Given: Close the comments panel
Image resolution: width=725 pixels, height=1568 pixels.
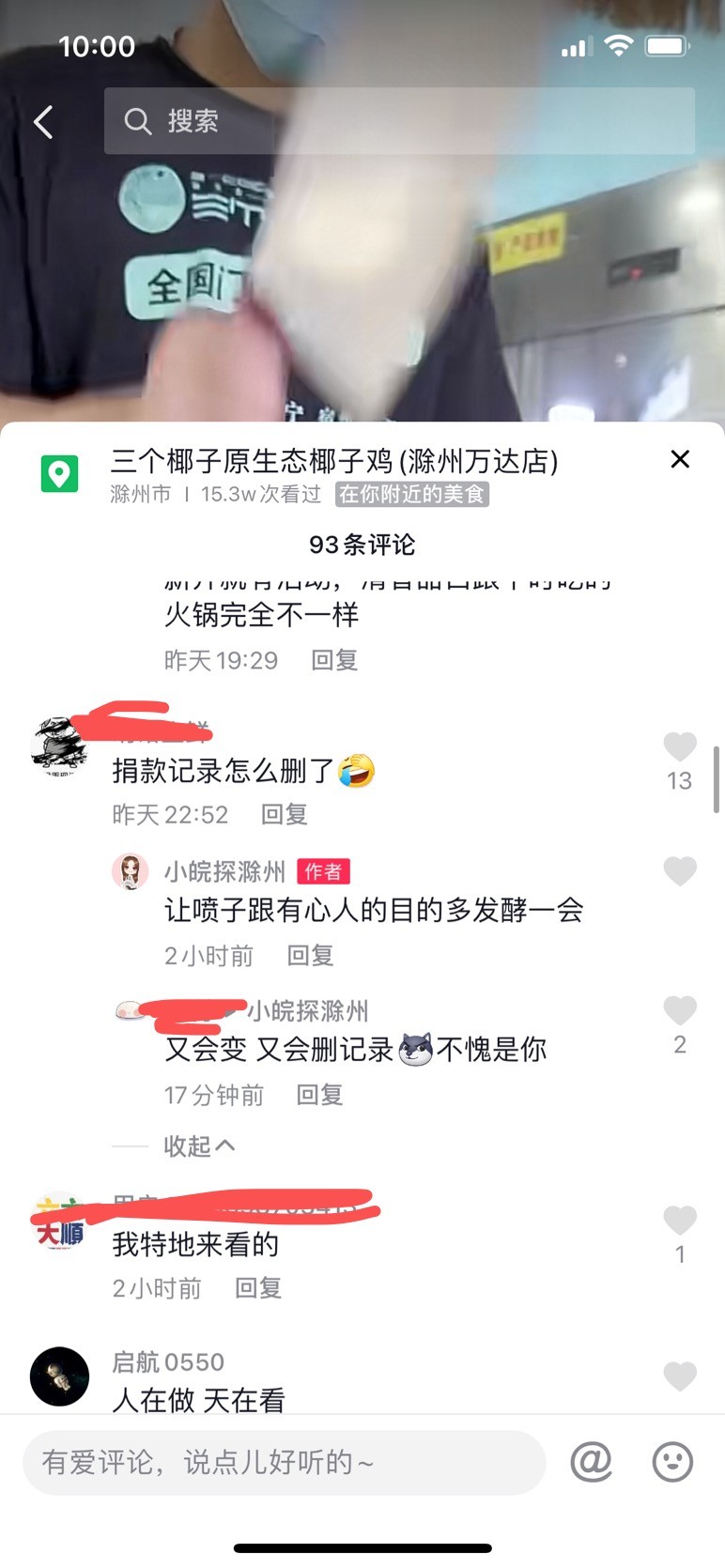Looking at the screenshot, I should point(680,459).
